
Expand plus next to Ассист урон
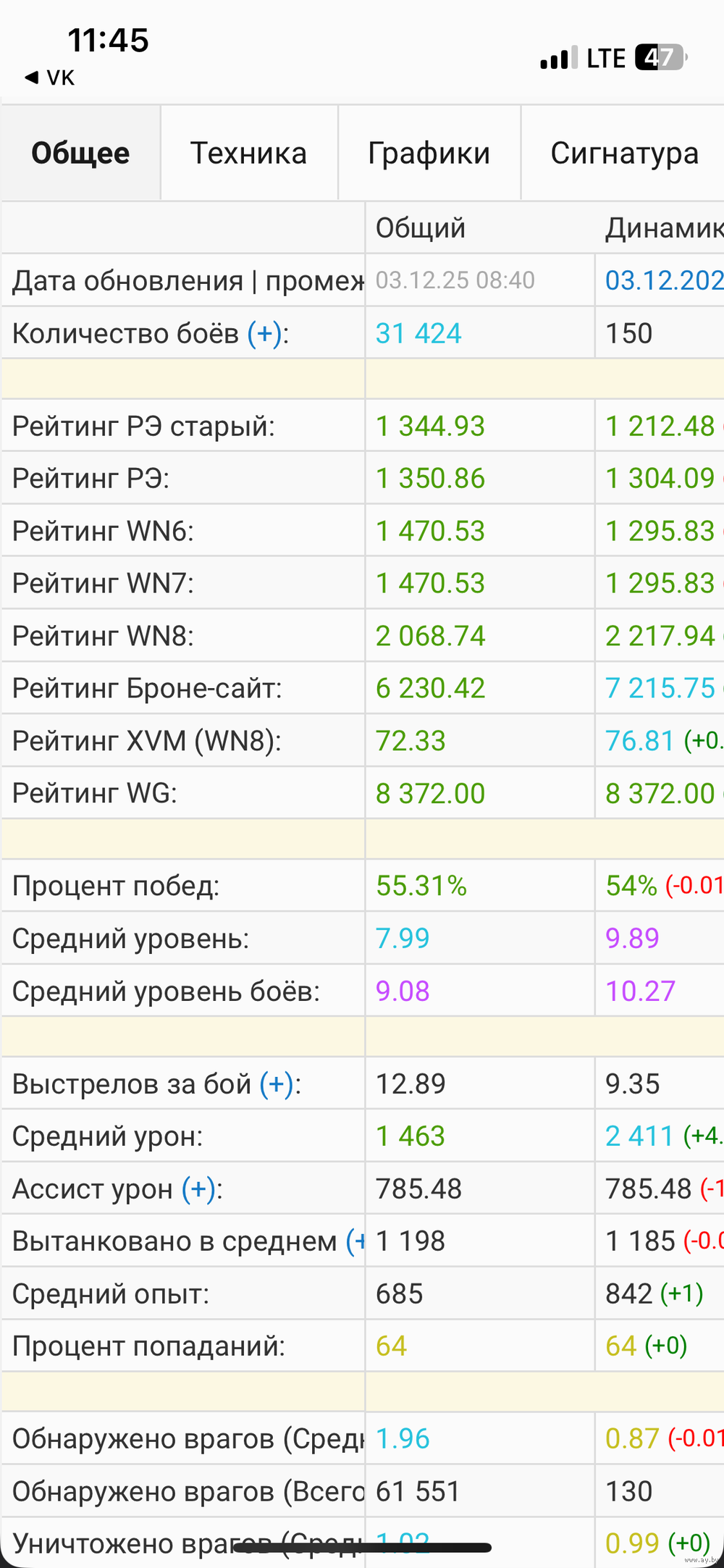point(198,1189)
